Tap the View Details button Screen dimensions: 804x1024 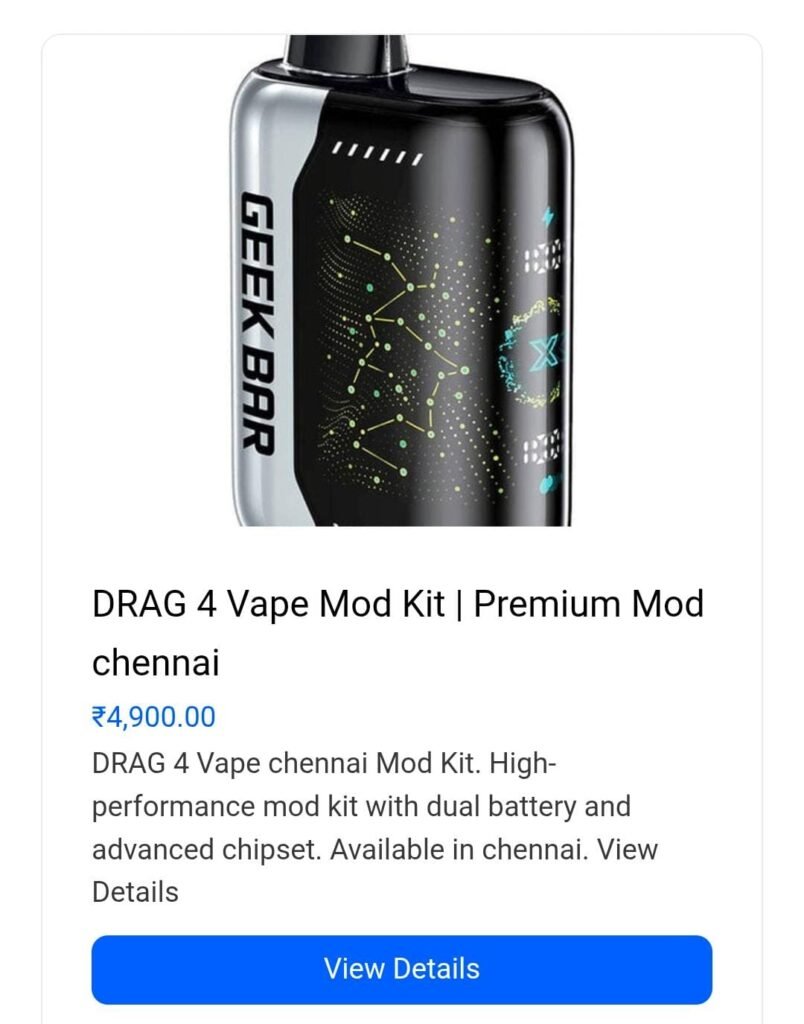(401, 969)
